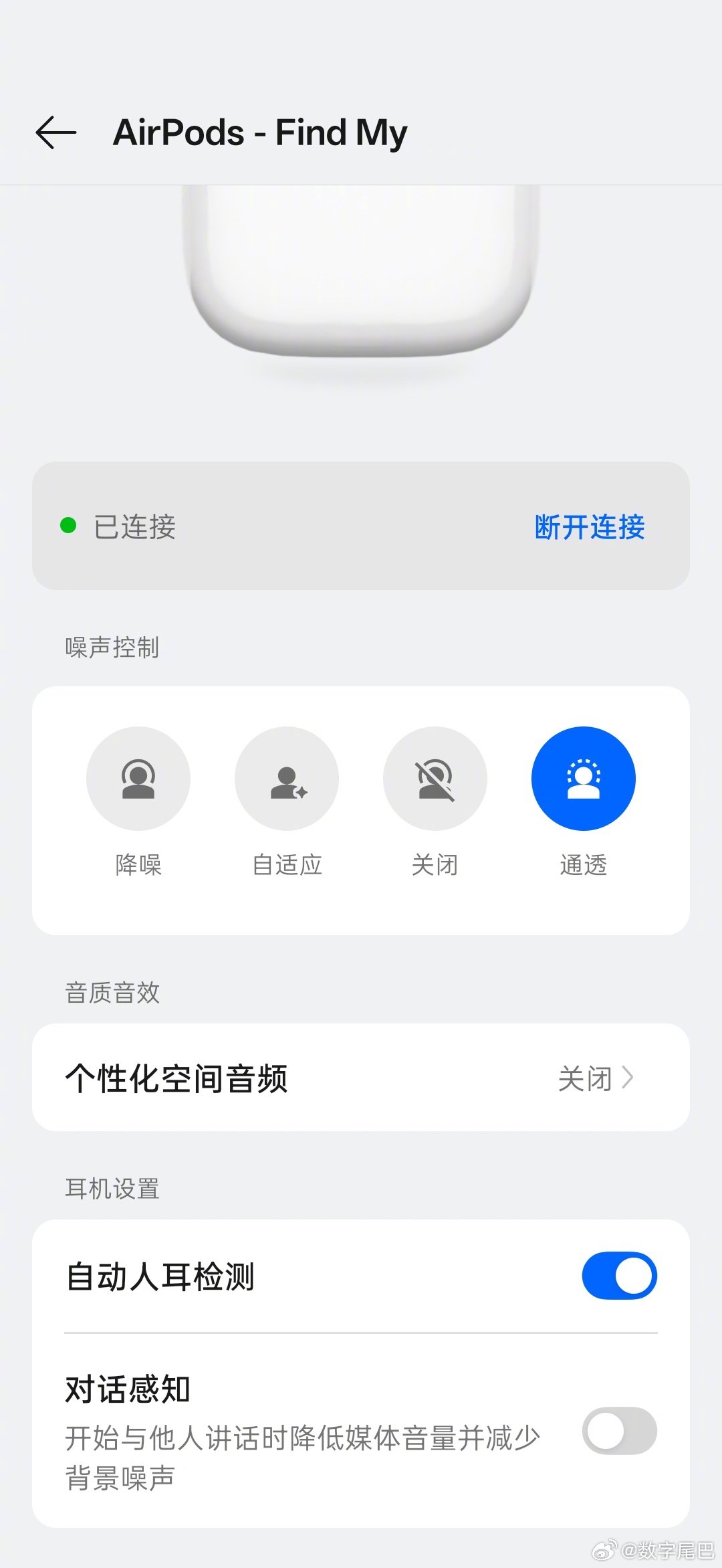722x1568 pixels.
Task: Tap 断开连接 to disconnect the AirPods
Action: [589, 527]
